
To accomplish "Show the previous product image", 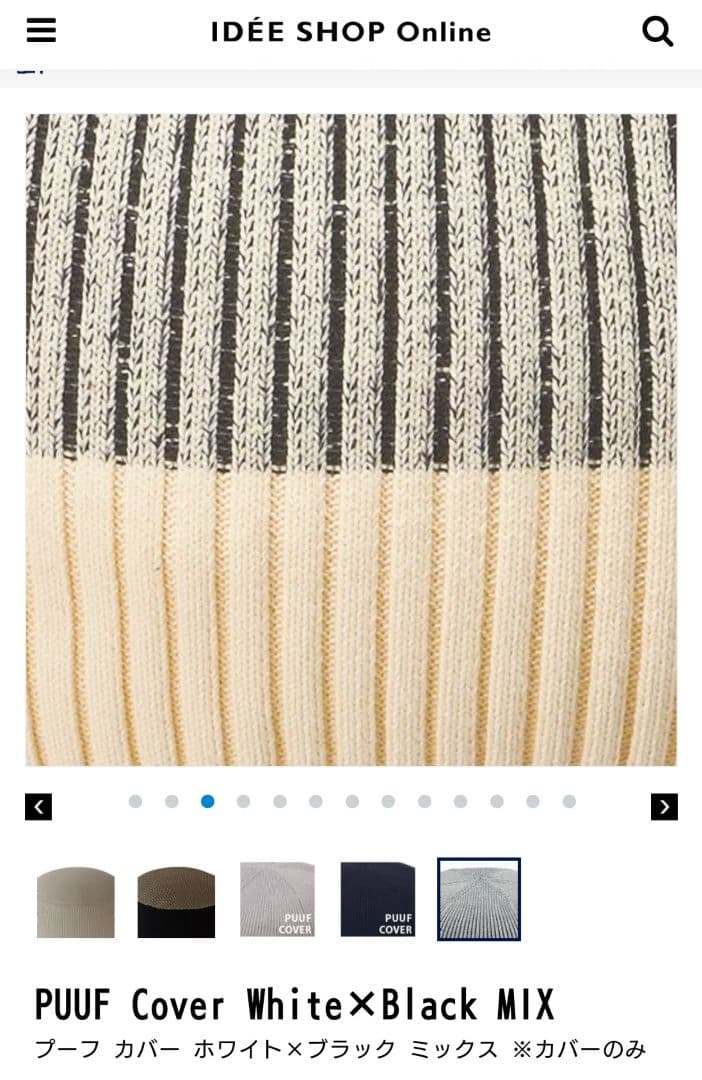I will click(x=38, y=806).
